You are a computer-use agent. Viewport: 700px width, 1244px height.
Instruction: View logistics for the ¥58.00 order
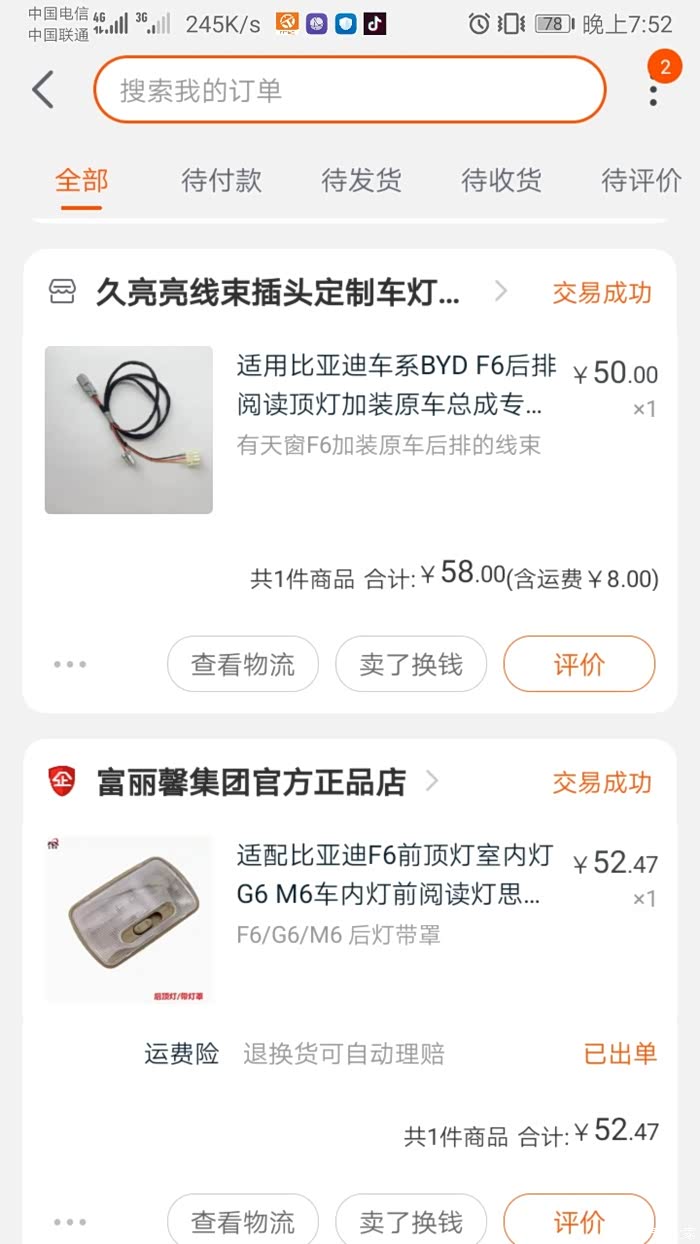(x=243, y=664)
